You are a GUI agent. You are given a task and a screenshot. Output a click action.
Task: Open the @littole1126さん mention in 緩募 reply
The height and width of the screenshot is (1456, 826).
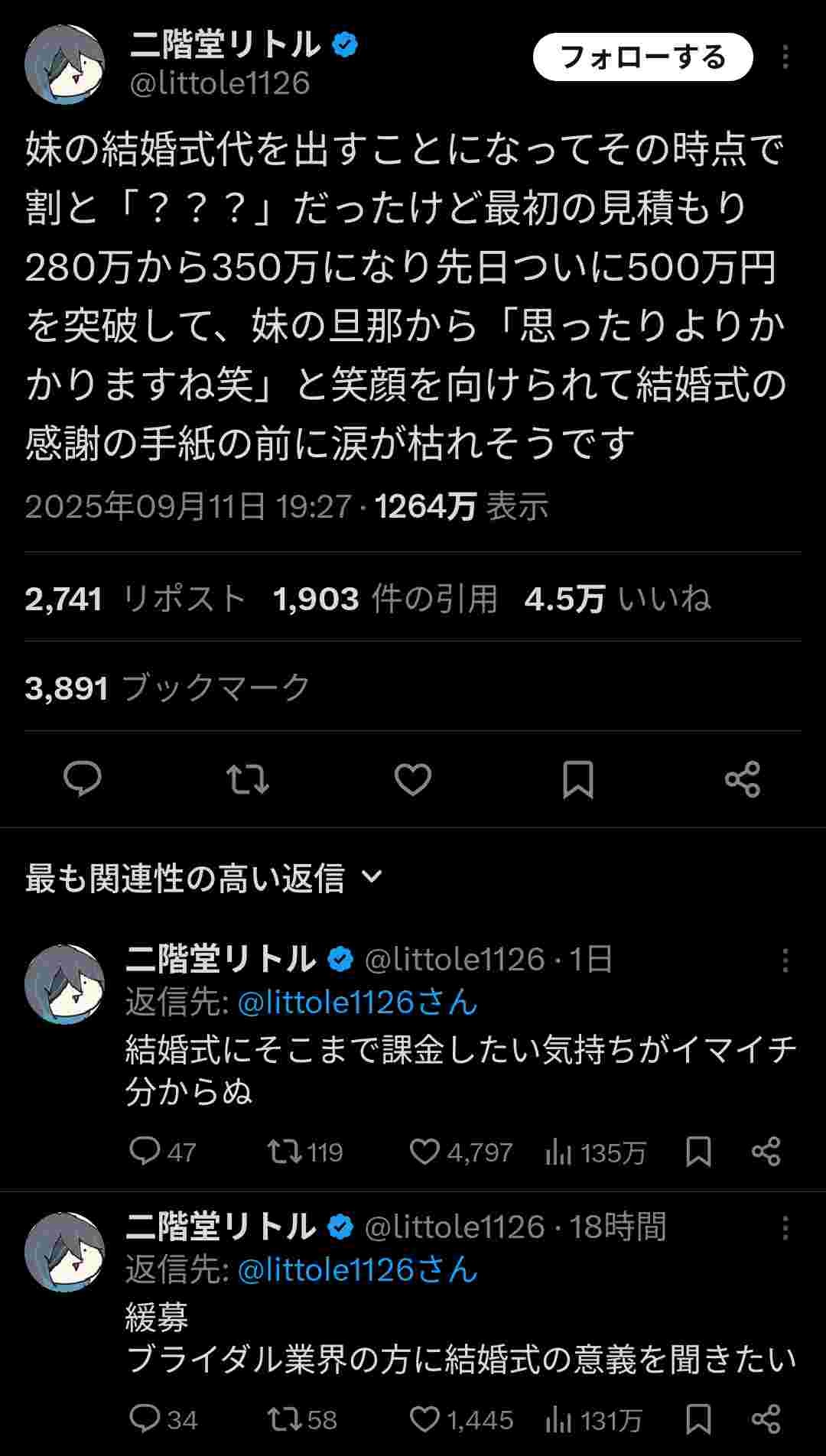(x=357, y=1270)
